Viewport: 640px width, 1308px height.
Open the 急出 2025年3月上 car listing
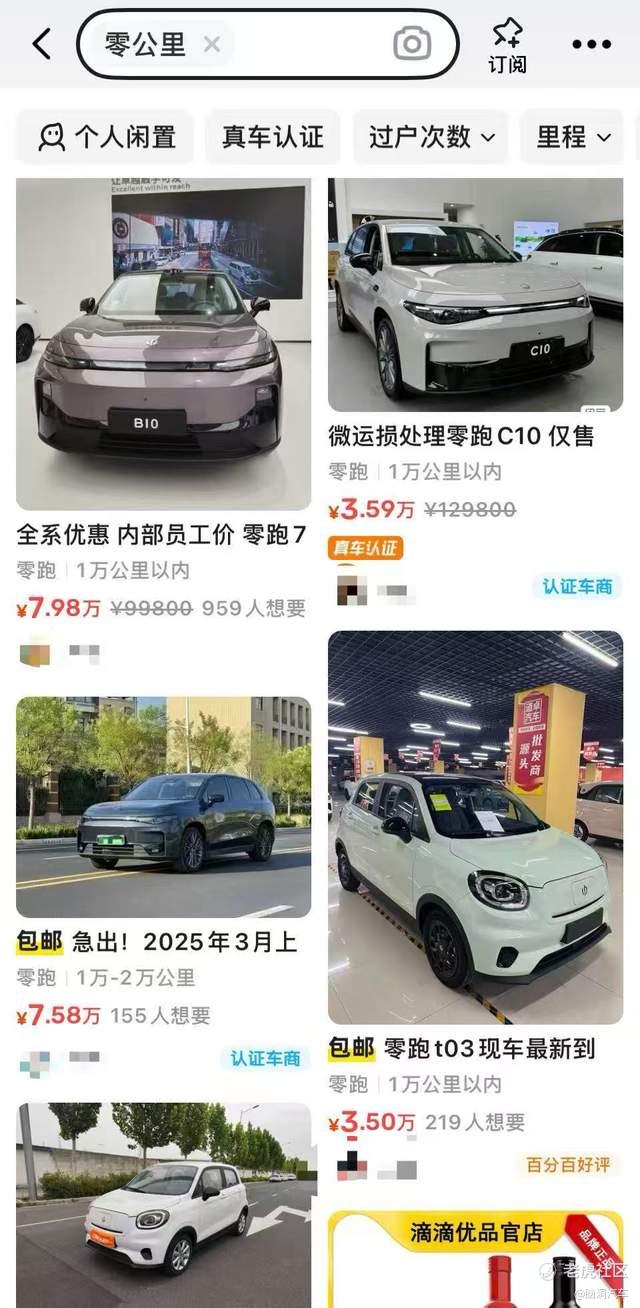click(163, 806)
